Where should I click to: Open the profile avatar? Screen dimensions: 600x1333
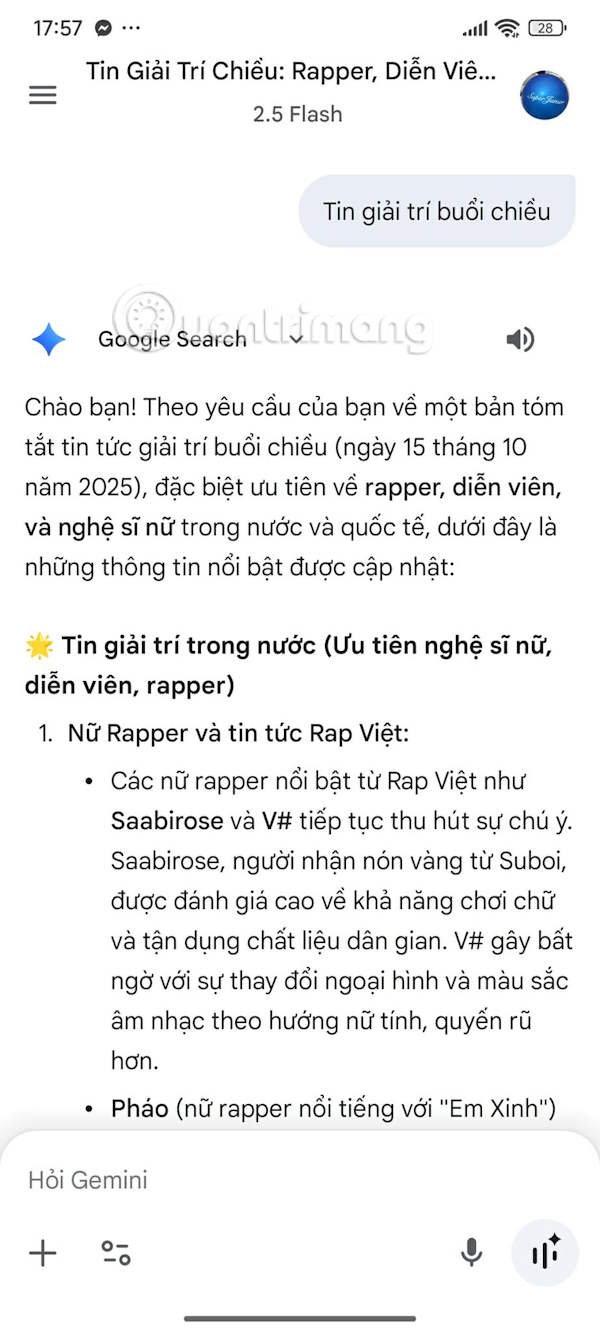[x=545, y=96]
